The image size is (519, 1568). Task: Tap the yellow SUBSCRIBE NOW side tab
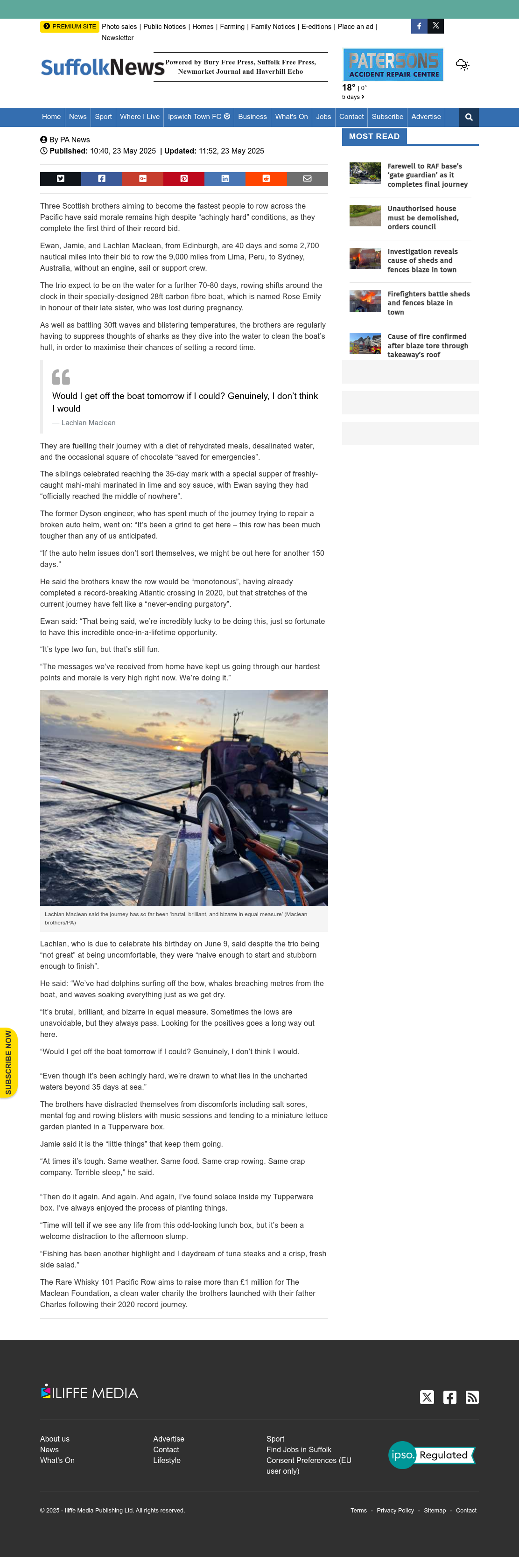click(x=8, y=1062)
